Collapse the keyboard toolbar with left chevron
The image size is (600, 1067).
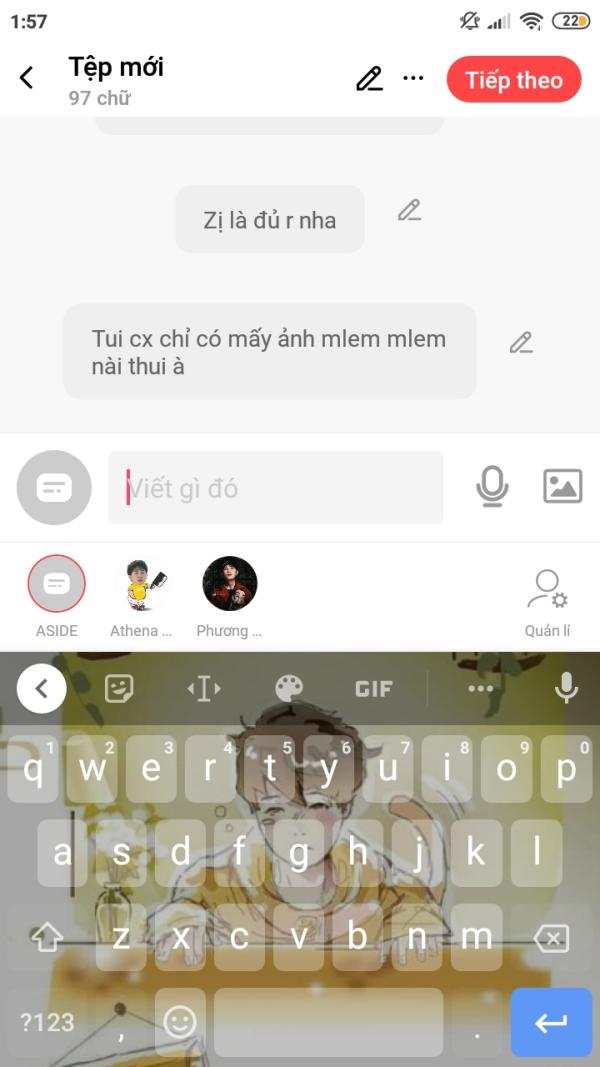pos(41,689)
